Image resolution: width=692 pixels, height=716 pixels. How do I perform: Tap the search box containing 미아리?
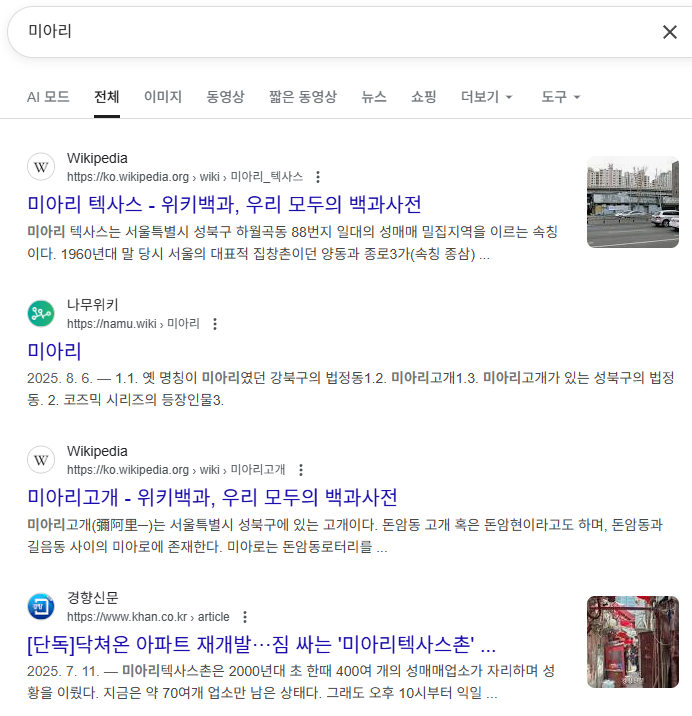tap(330, 32)
